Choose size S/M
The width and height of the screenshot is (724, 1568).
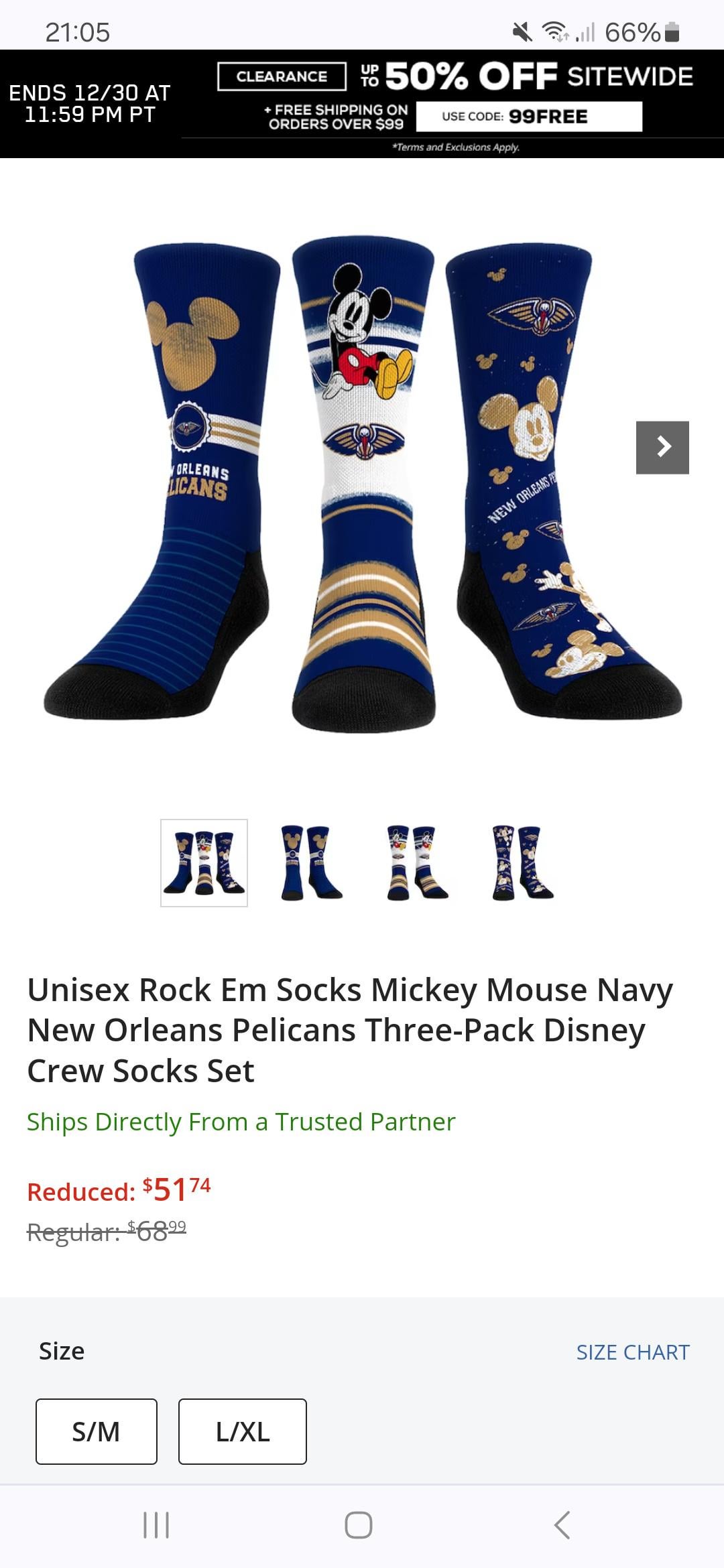(x=97, y=1431)
